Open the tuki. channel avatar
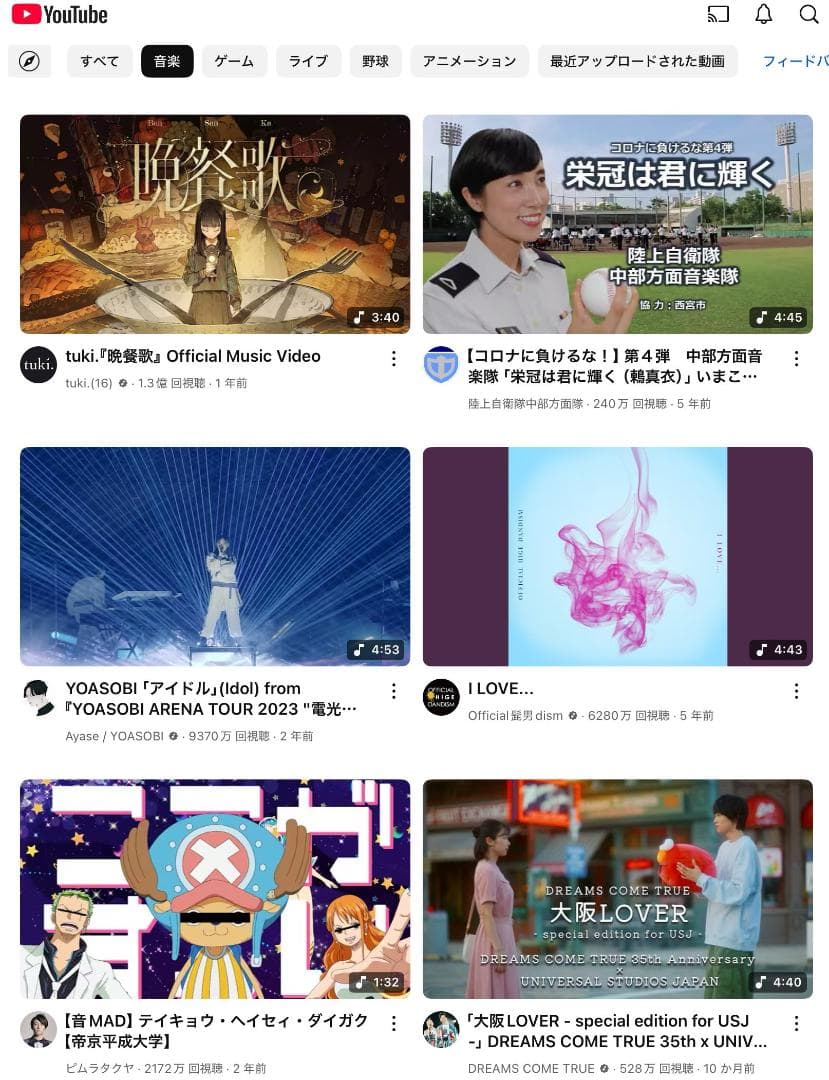Image resolution: width=829 pixels, height=1080 pixels. (x=38, y=365)
